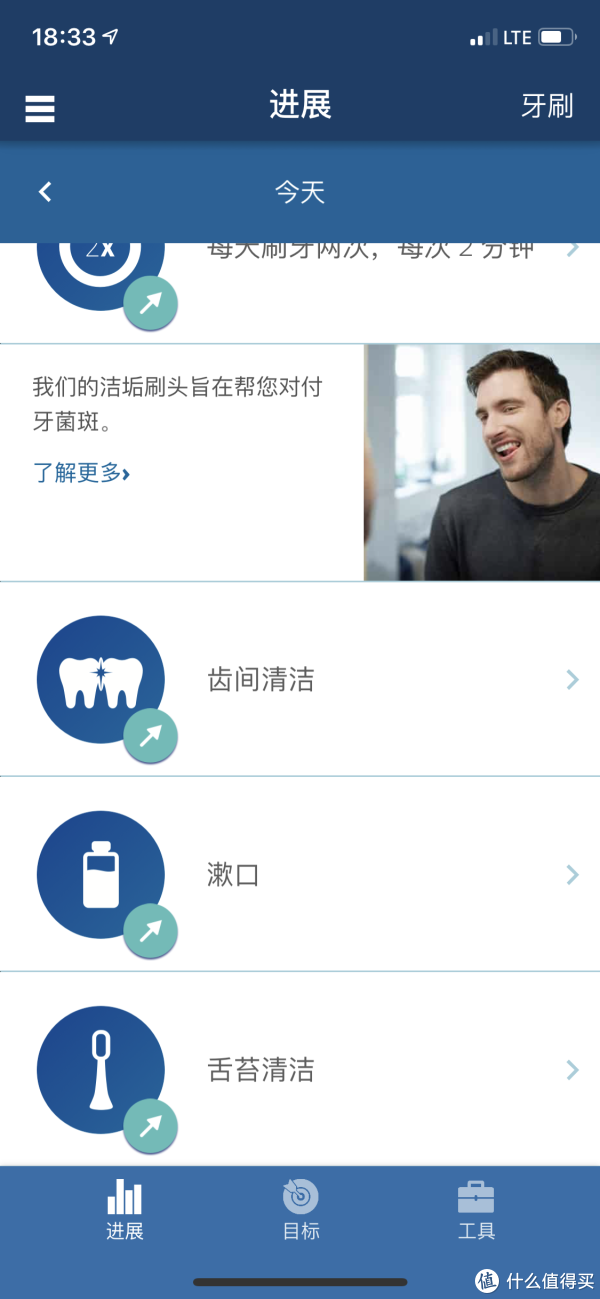Screen dimensions: 600x1299
Task: Open the 齿间清洁 row
Action: pyautogui.click(x=300, y=680)
